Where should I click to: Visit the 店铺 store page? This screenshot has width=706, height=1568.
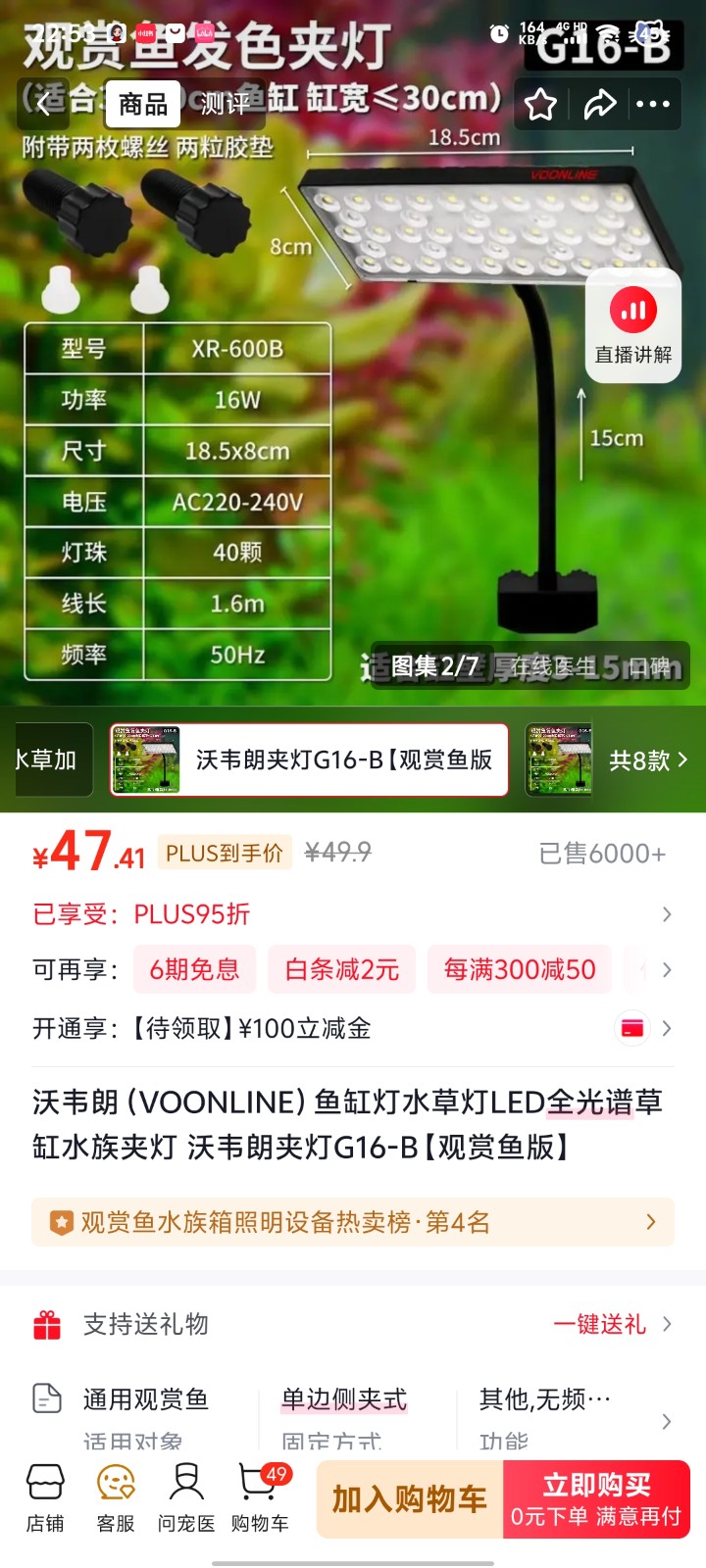coord(45,1497)
